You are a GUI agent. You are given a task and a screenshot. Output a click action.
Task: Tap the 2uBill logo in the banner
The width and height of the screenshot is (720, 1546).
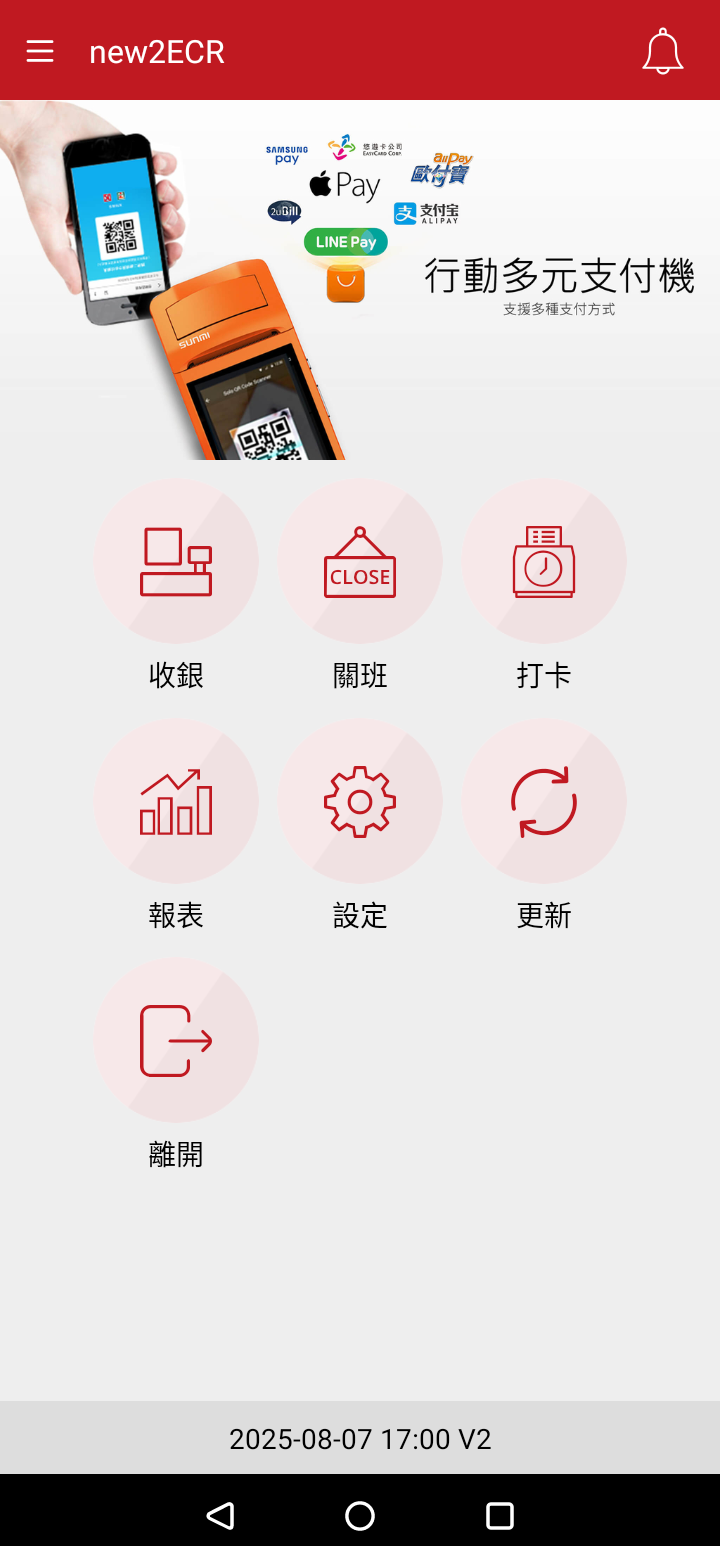283,212
